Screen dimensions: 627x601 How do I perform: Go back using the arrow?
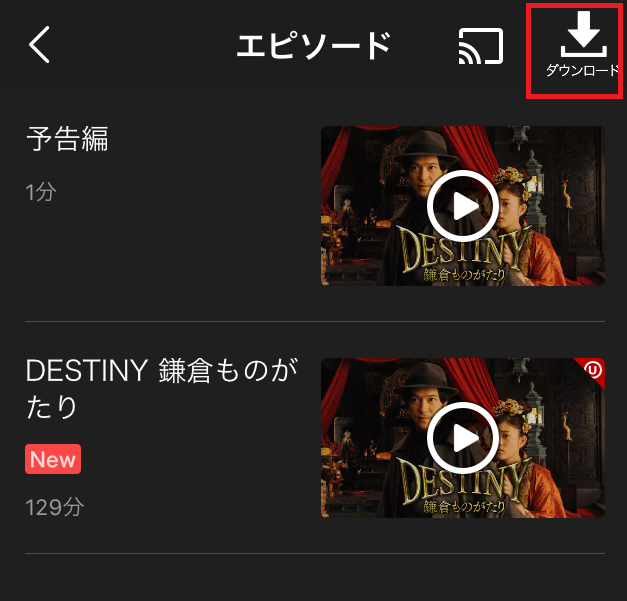pyautogui.click(x=40, y=46)
